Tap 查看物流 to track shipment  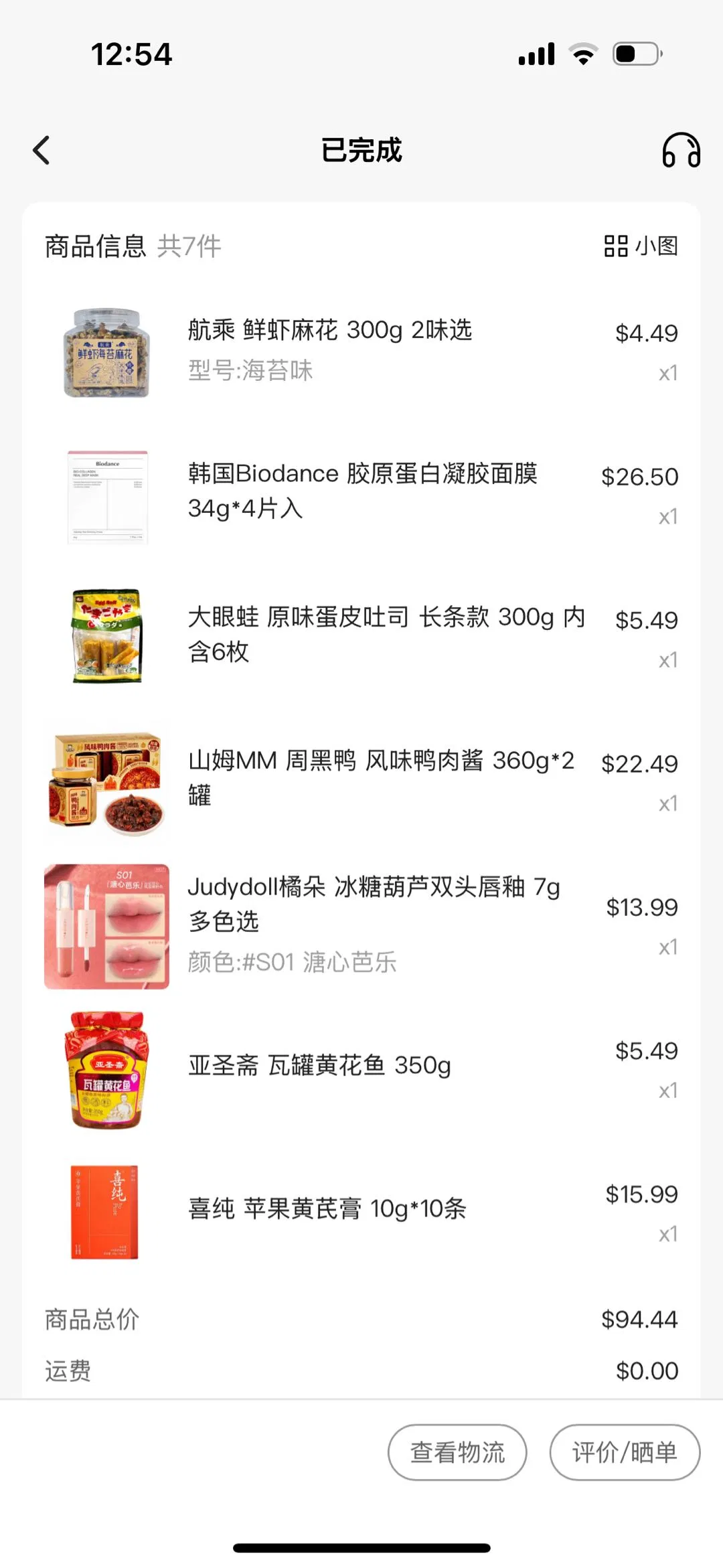tap(457, 1452)
